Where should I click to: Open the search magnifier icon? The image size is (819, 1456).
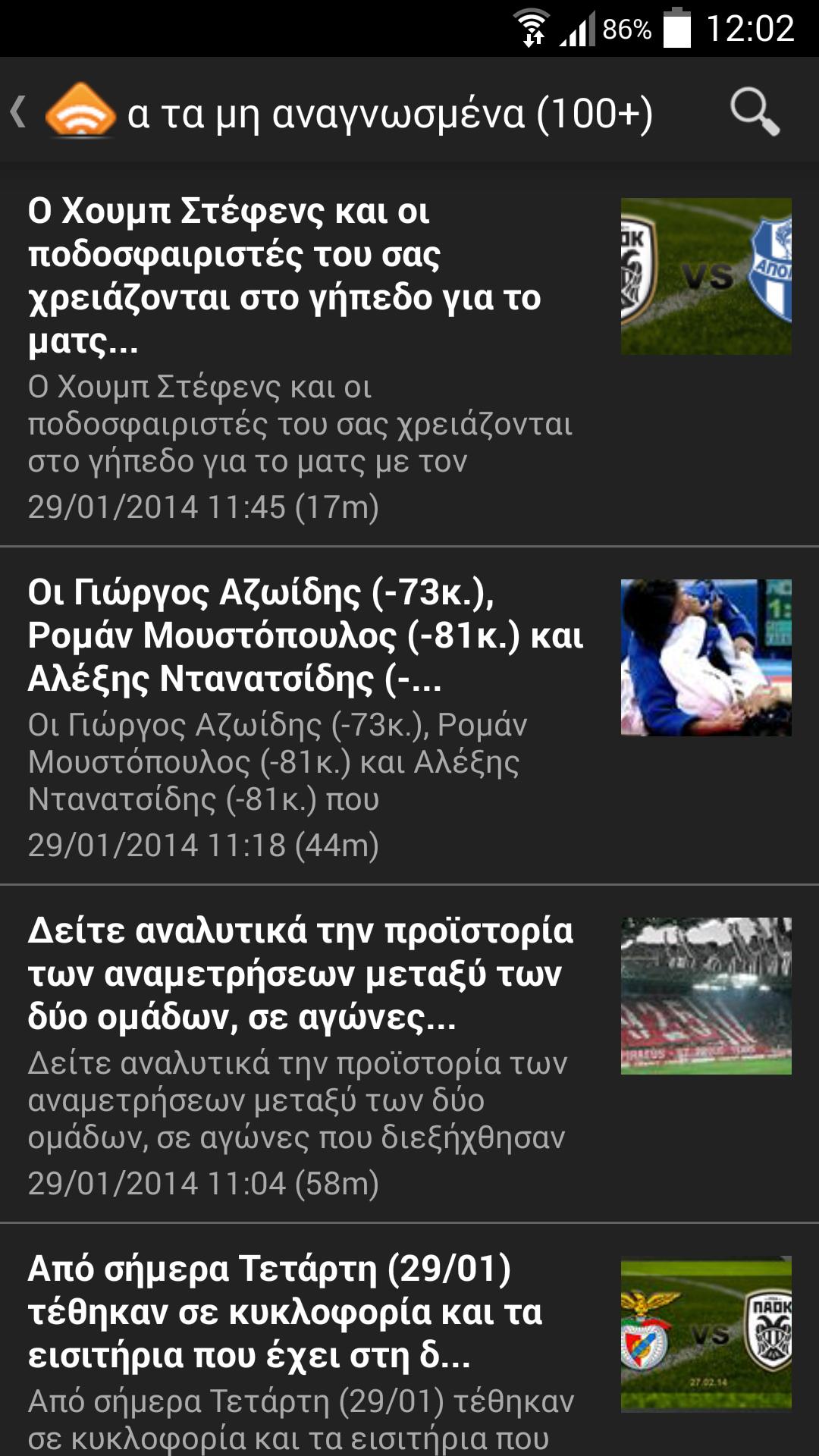tap(754, 112)
